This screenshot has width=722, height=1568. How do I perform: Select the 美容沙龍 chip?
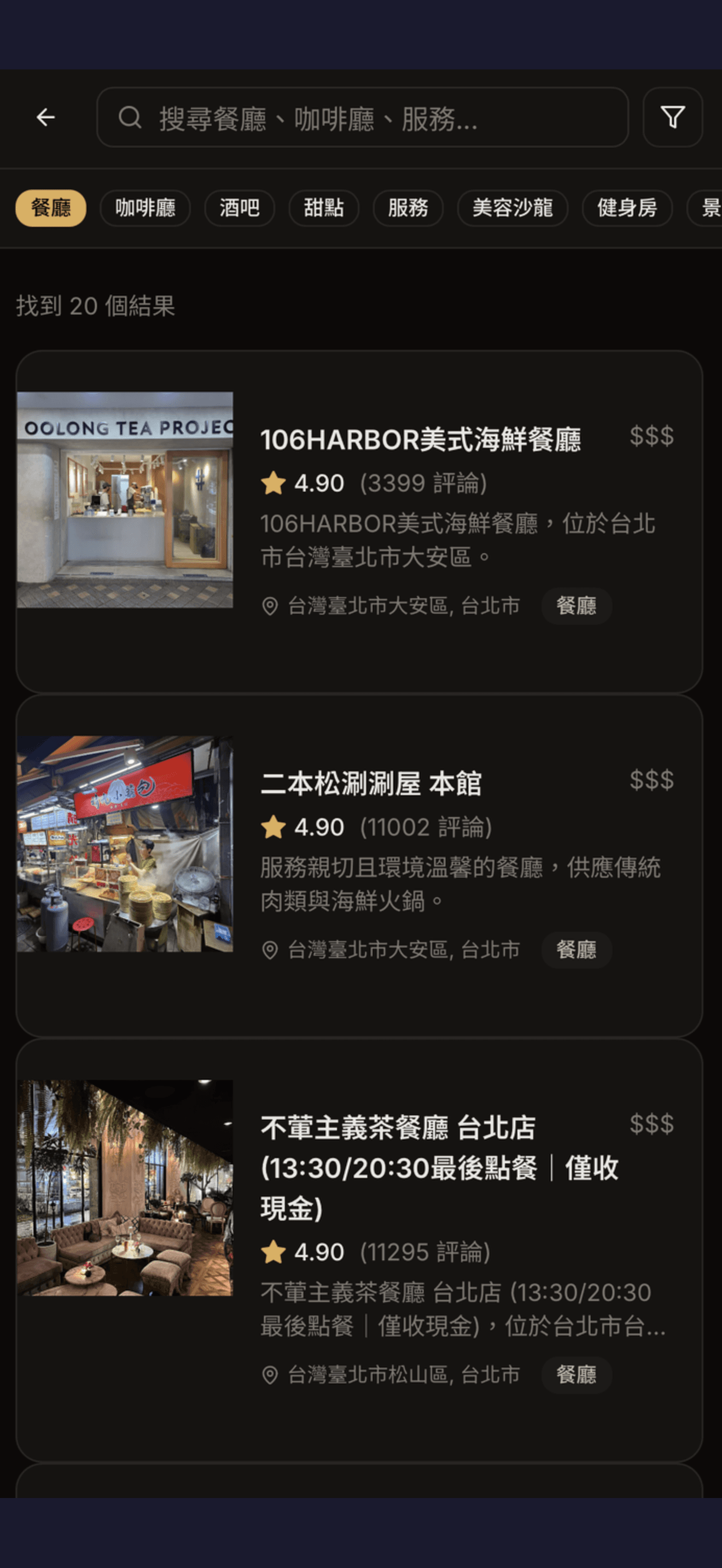[x=512, y=208]
